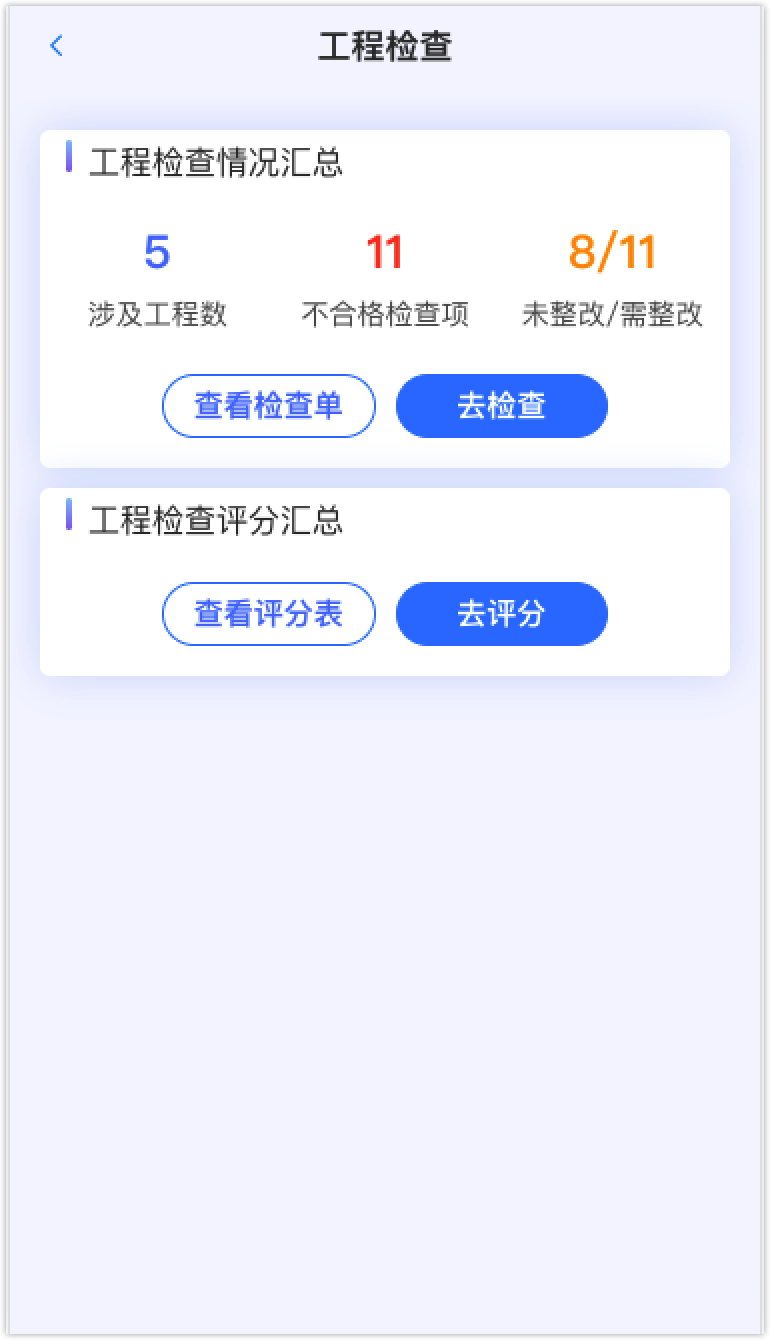The width and height of the screenshot is (770, 1340).
Task: View the scoring sheet via 查看评分表
Action: click(269, 614)
